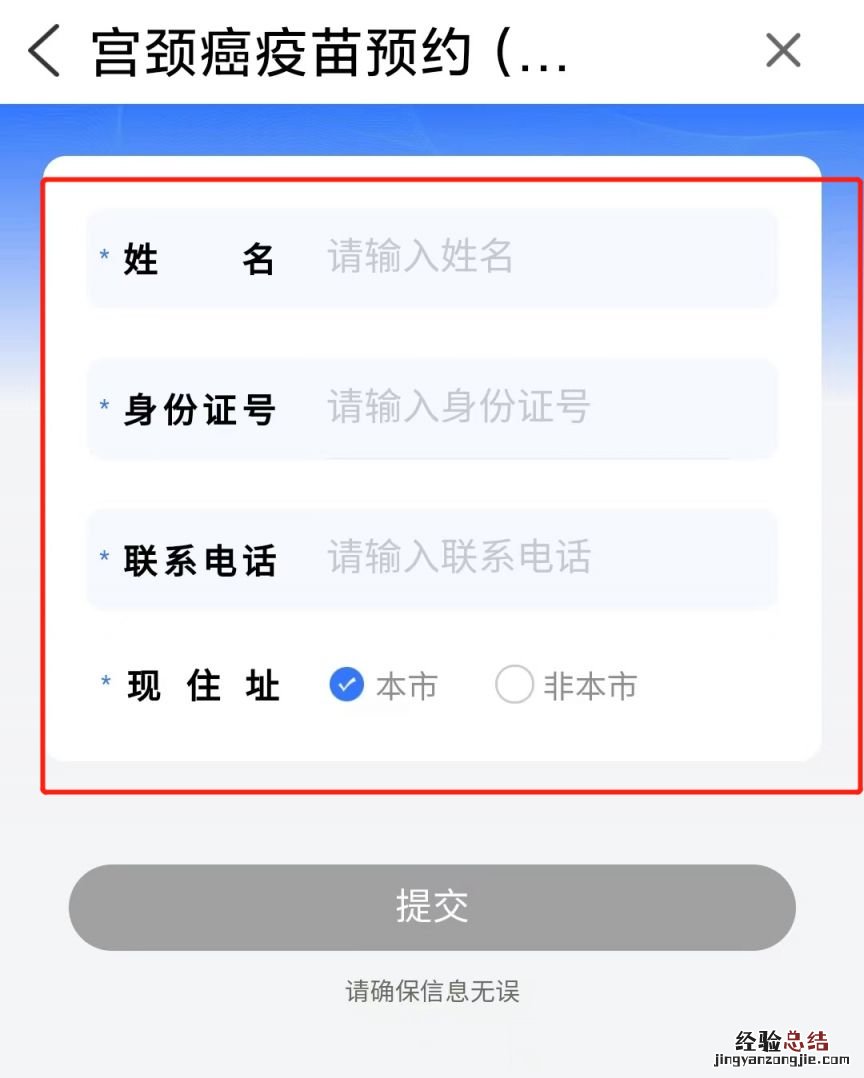This screenshot has width=864, height=1078.
Task: Choose the 非本市 option
Action: [514, 686]
